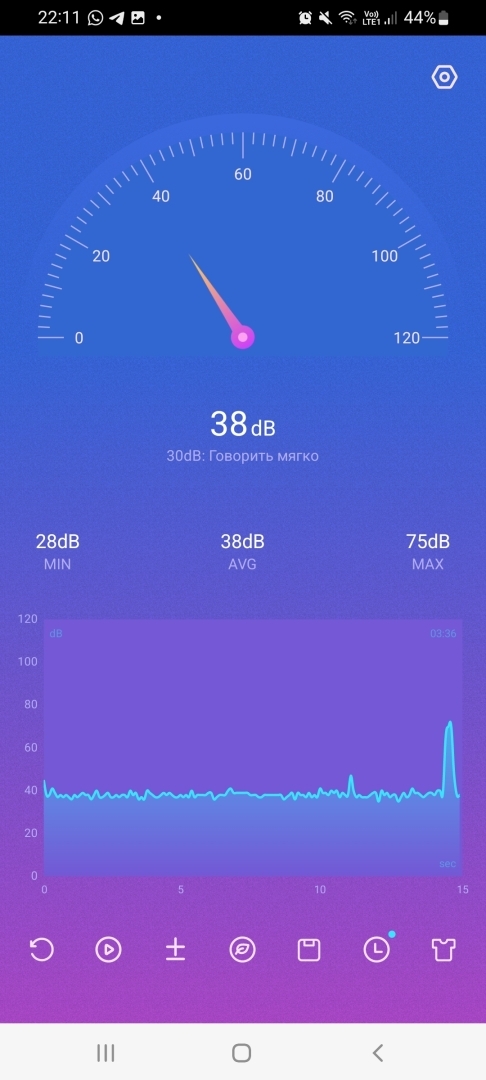Open calibration via the plus-minus icon
The image size is (486, 1080).
[x=176, y=950]
